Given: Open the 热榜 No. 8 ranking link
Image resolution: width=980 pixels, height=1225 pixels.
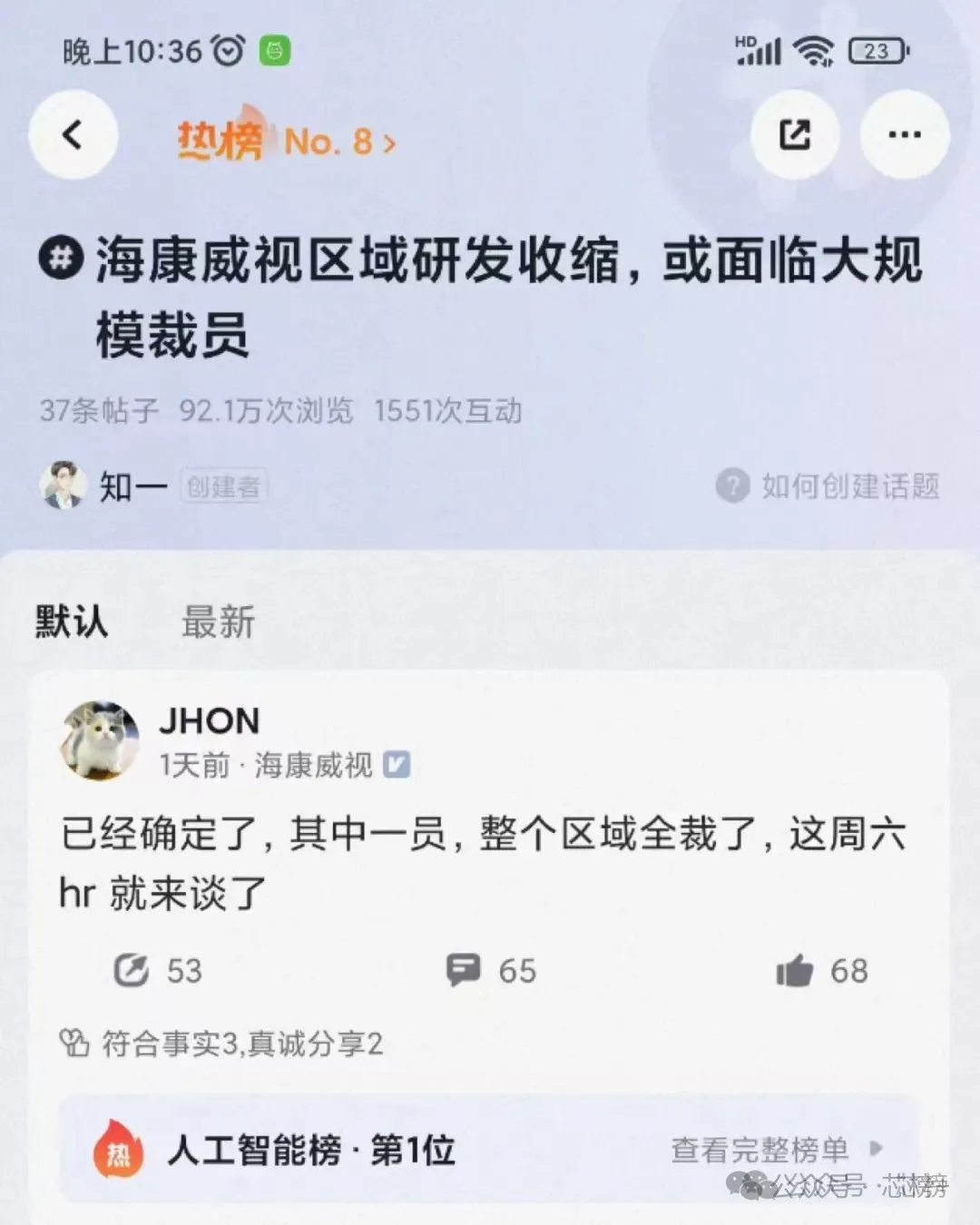Looking at the screenshot, I should point(287,142).
